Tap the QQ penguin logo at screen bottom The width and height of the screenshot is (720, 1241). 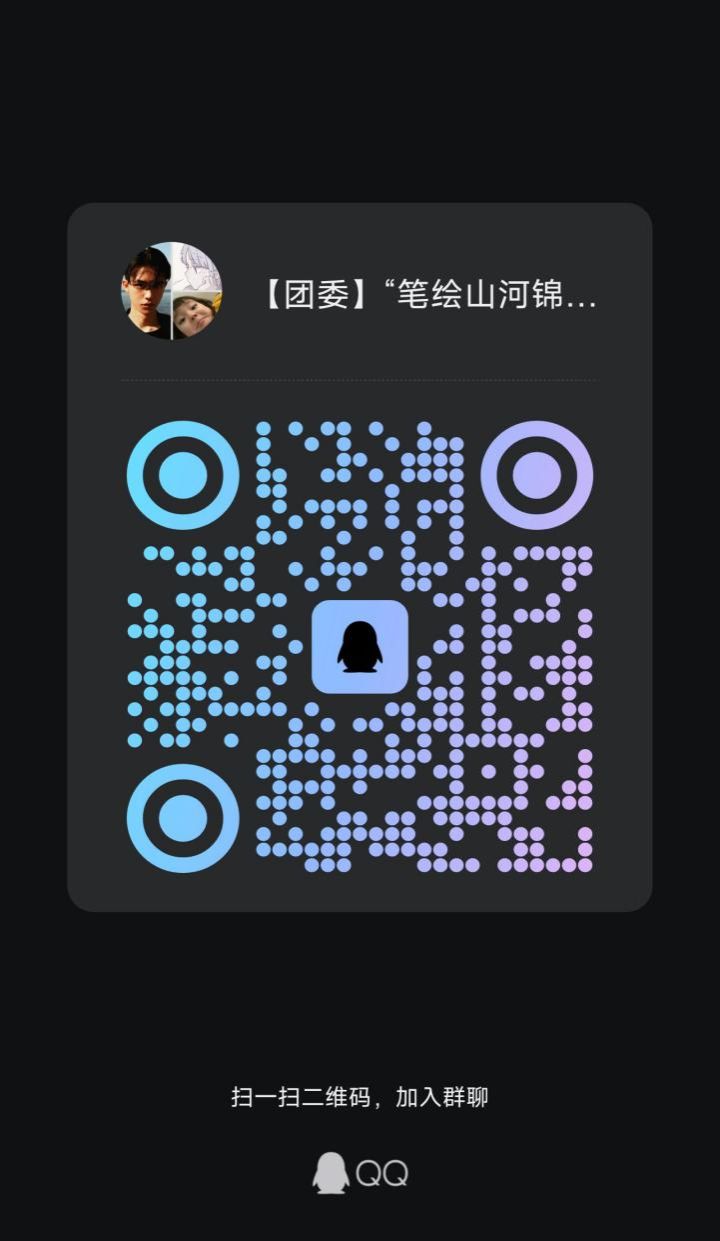[x=331, y=1171]
